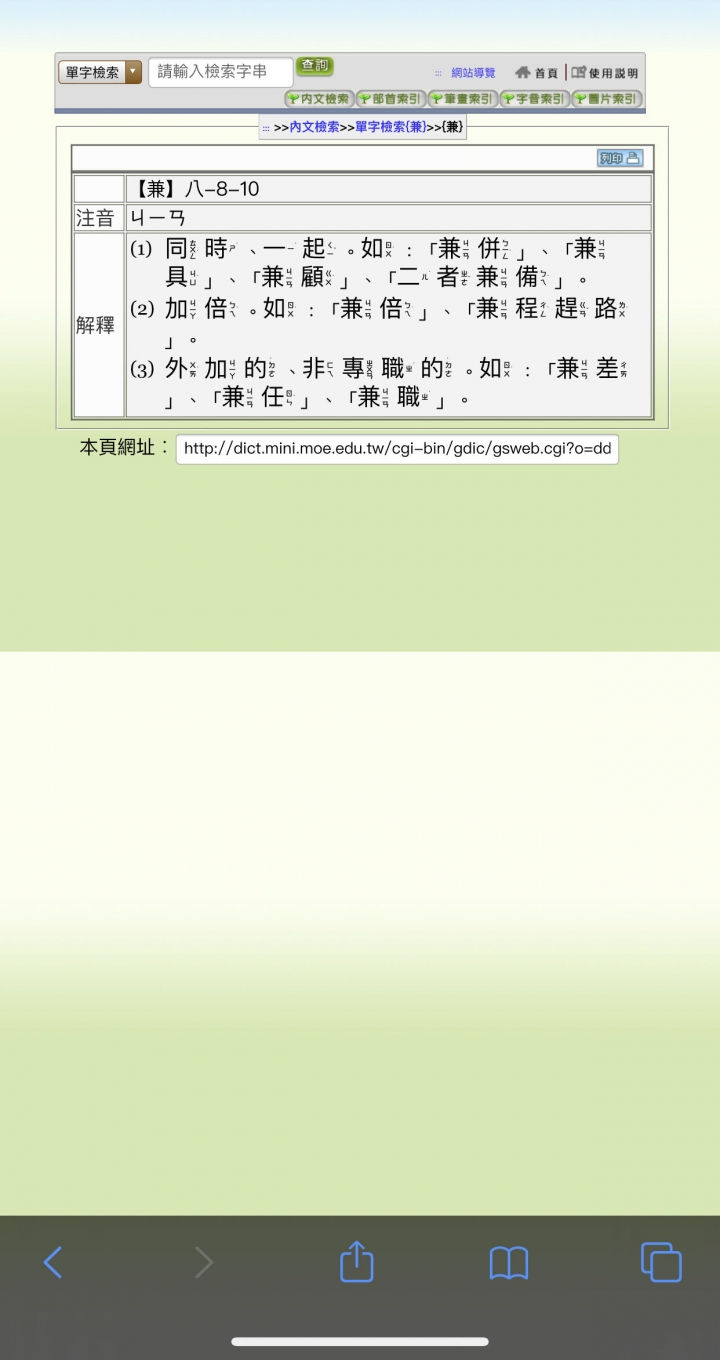Open 使用說明 usage instructions
720x1360 pixels.
pos(604,73)
